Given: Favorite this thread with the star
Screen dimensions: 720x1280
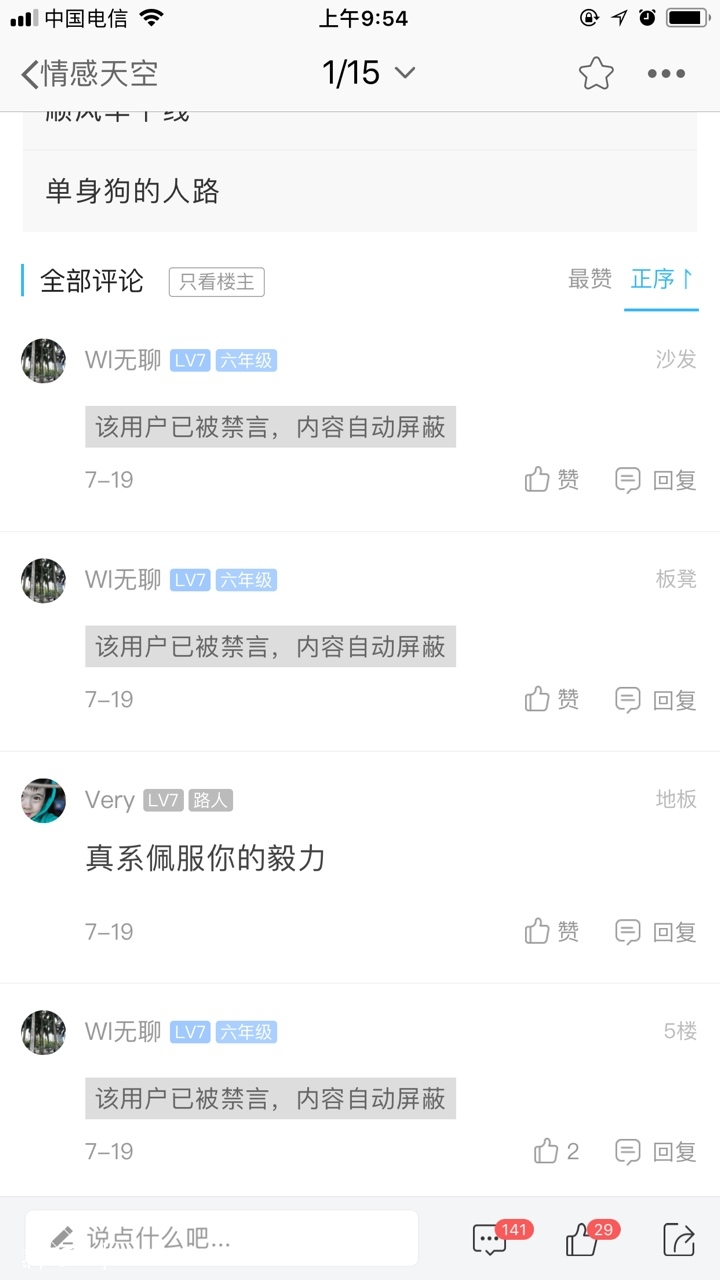Looking at the screenshot, I should pyautogui.click(x=596, y=73).
